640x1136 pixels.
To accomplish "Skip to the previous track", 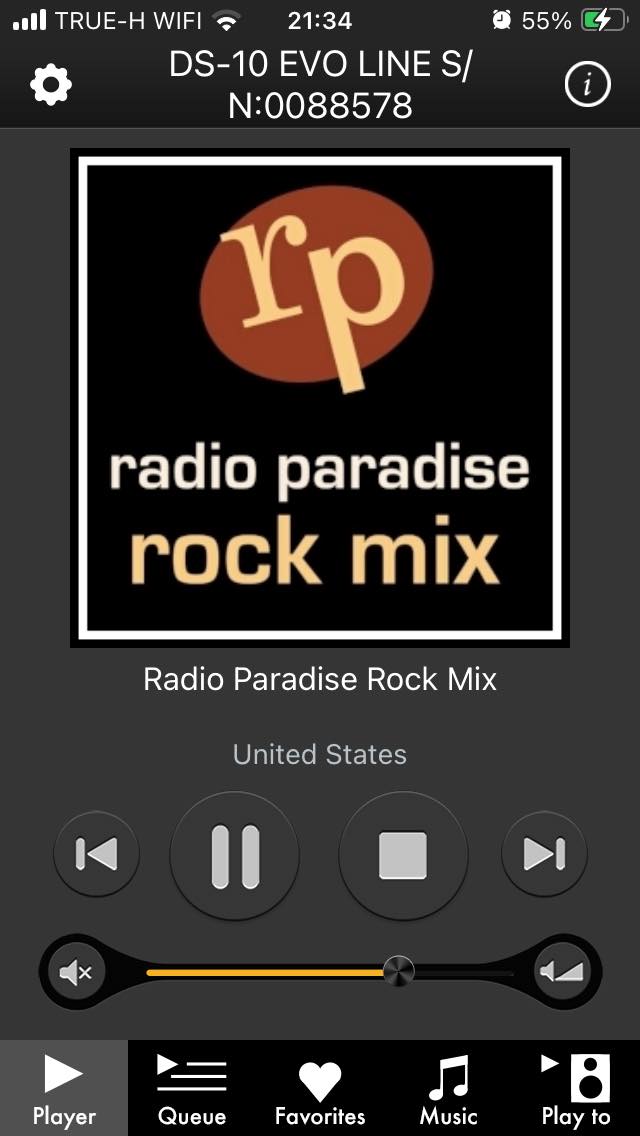I will click(x=96, y=854).
